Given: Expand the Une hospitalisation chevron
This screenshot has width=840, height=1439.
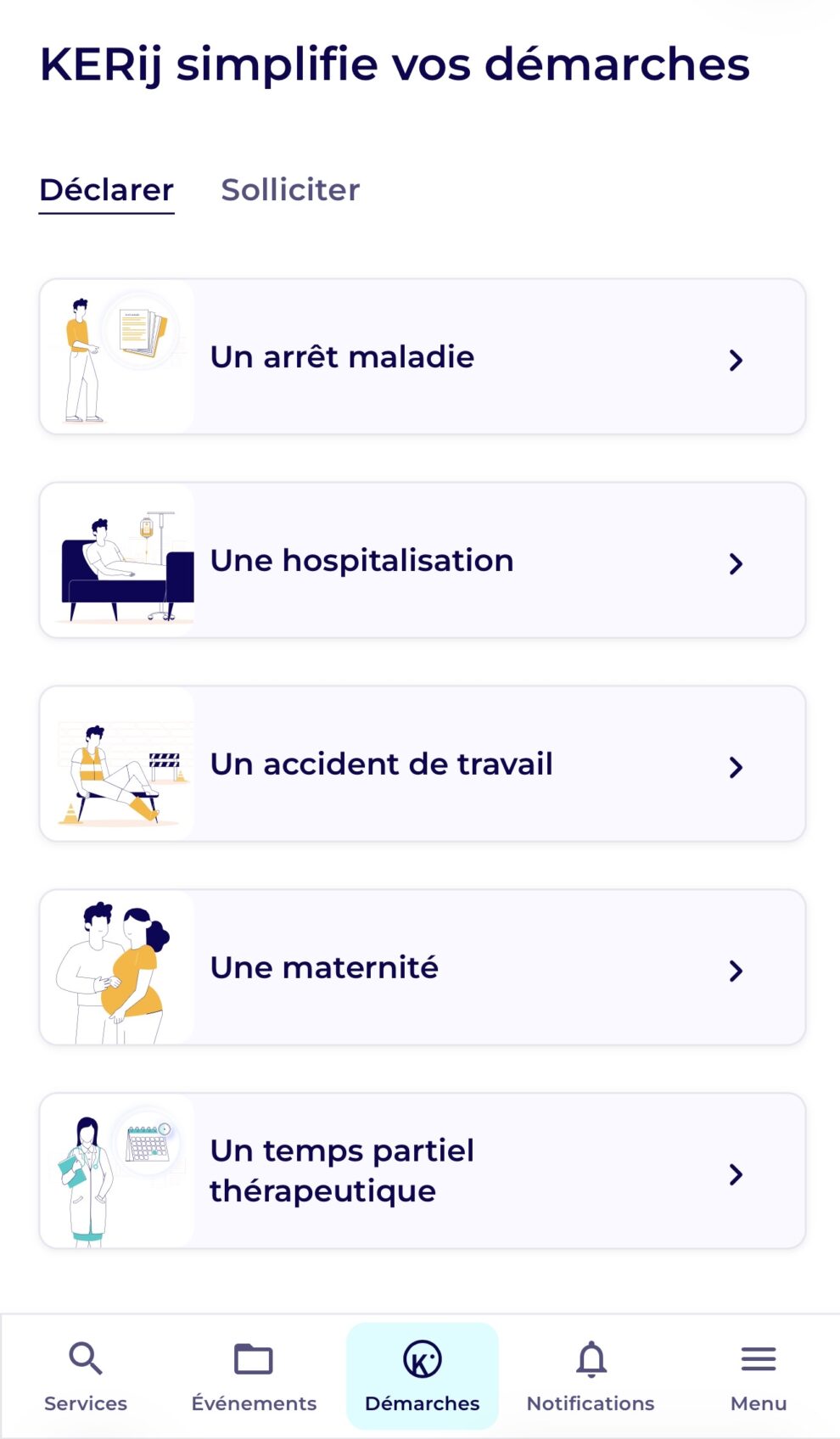Looking at the screenshot, I should tap(737, 563).
